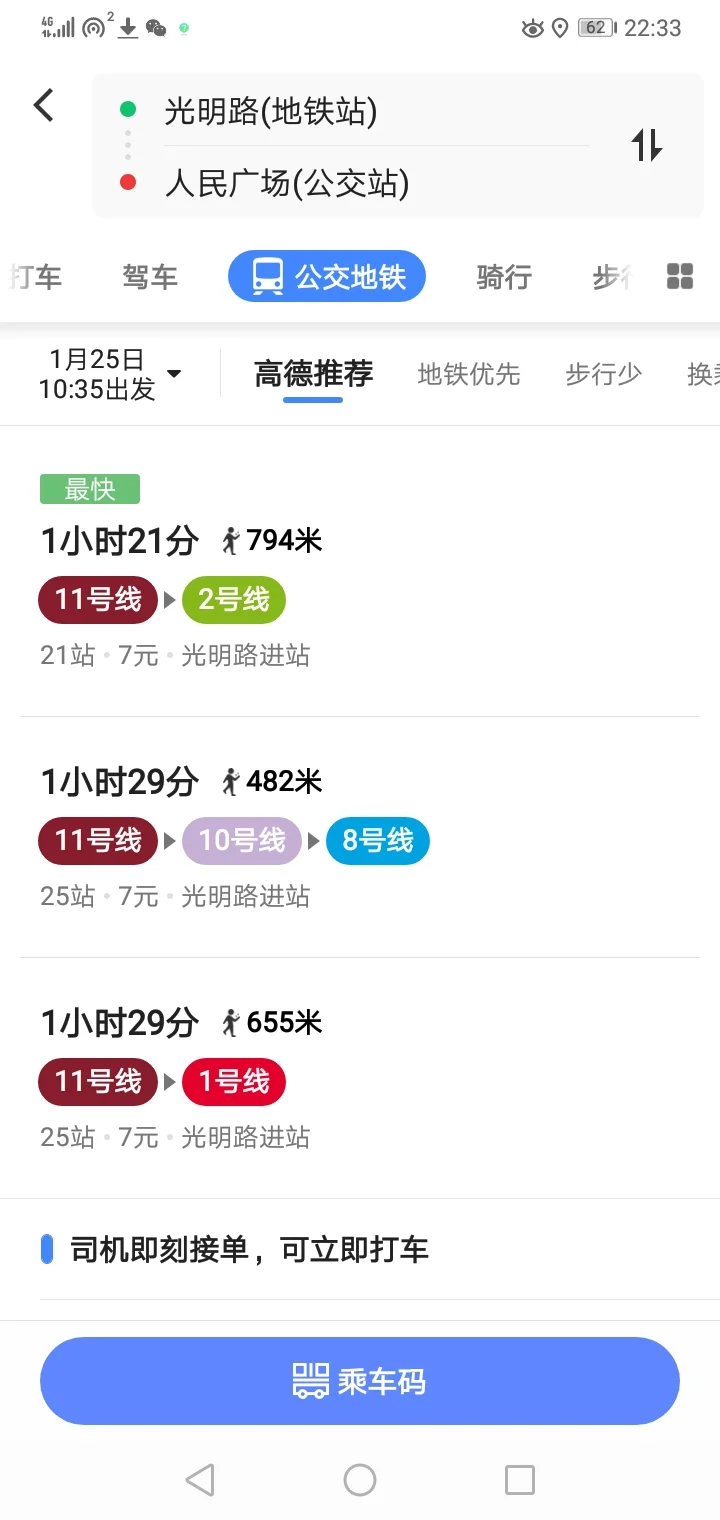Image resolution: width=720 pixels, height=1520 pixels.
Task: Tap the swap start and destination icon
Action: (647, 146)
